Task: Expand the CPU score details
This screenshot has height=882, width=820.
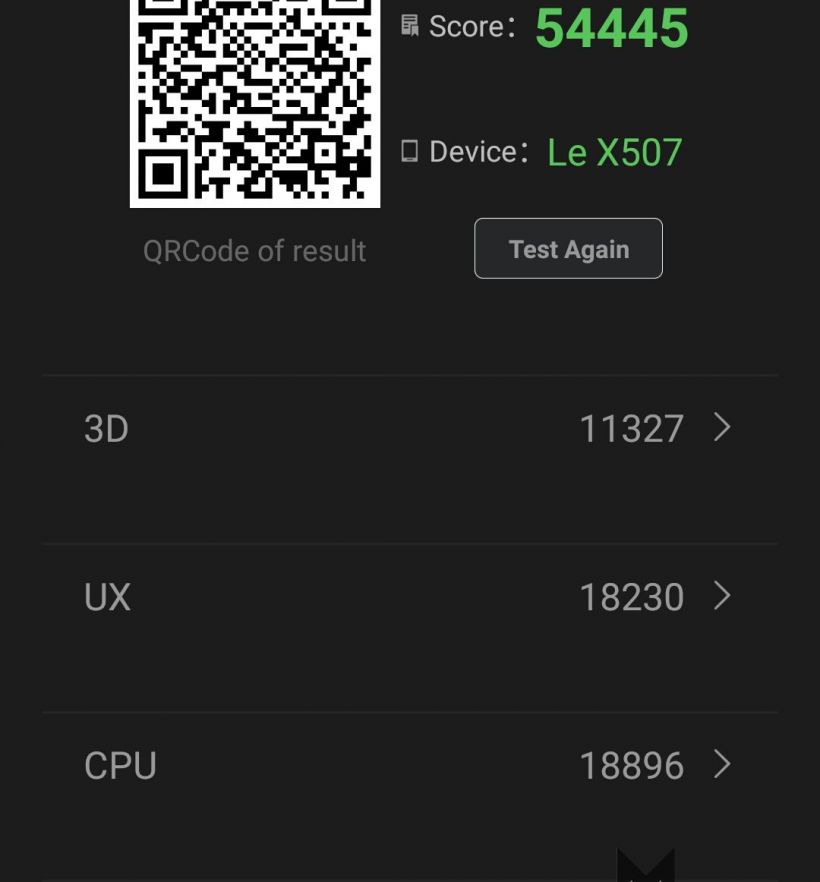Action: (x=410, y=766)
